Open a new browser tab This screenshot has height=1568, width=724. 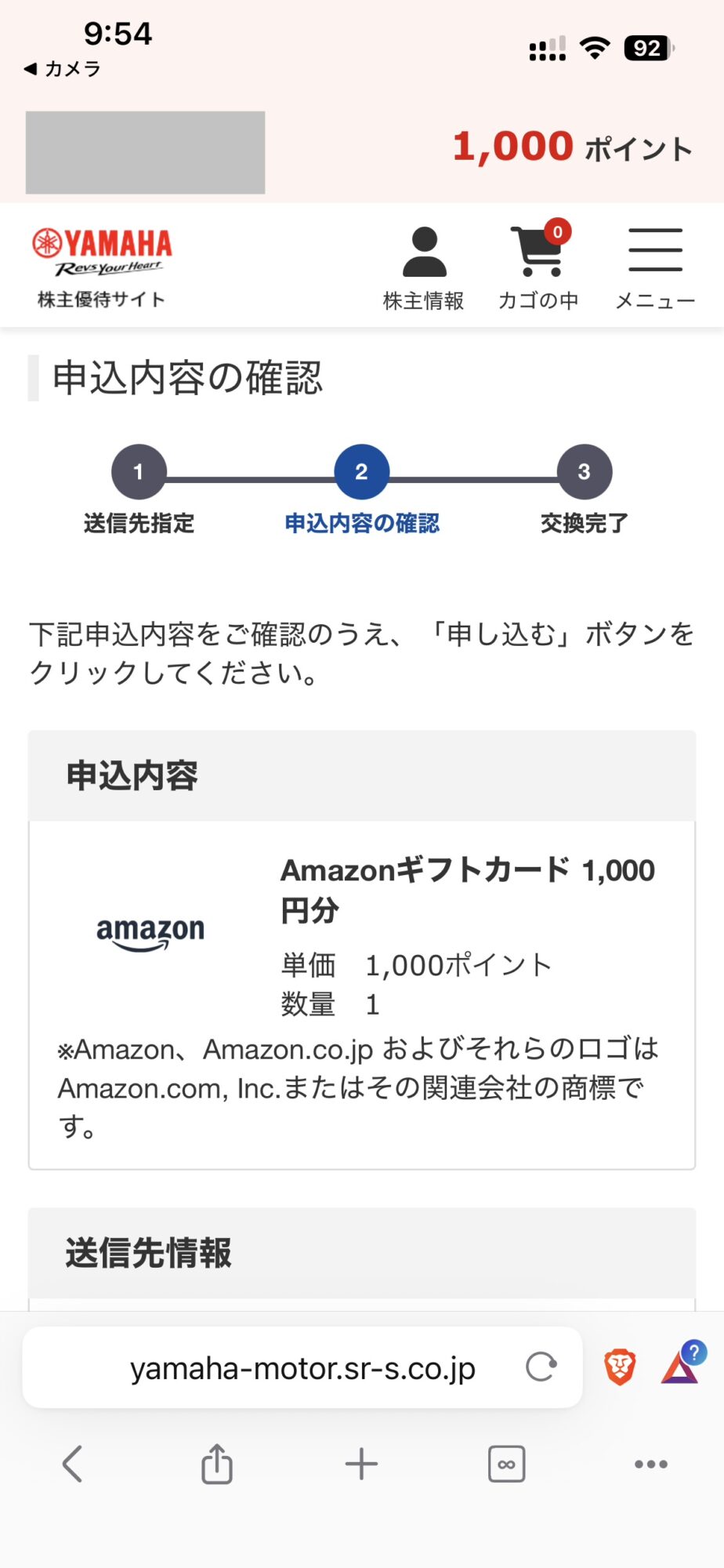361,1464
